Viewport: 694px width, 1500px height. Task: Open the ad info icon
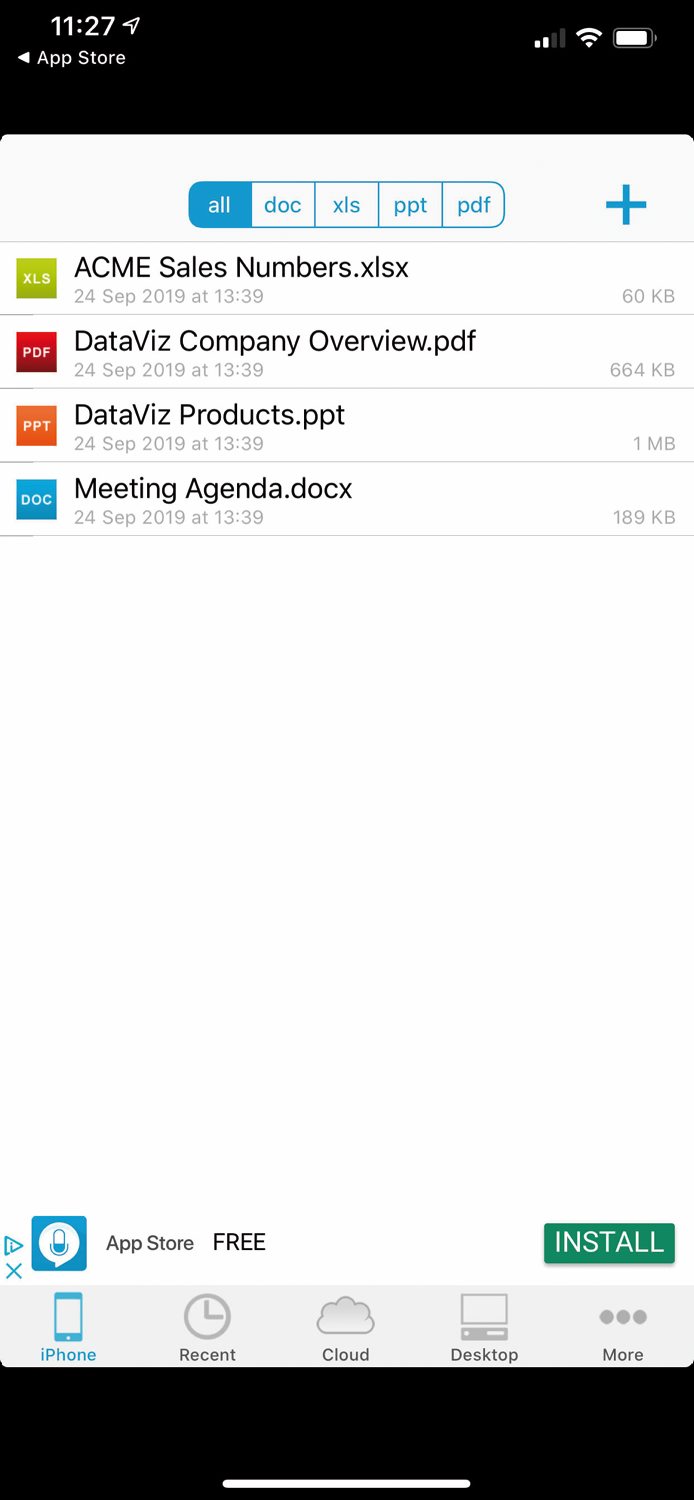tap(14, 1245)
